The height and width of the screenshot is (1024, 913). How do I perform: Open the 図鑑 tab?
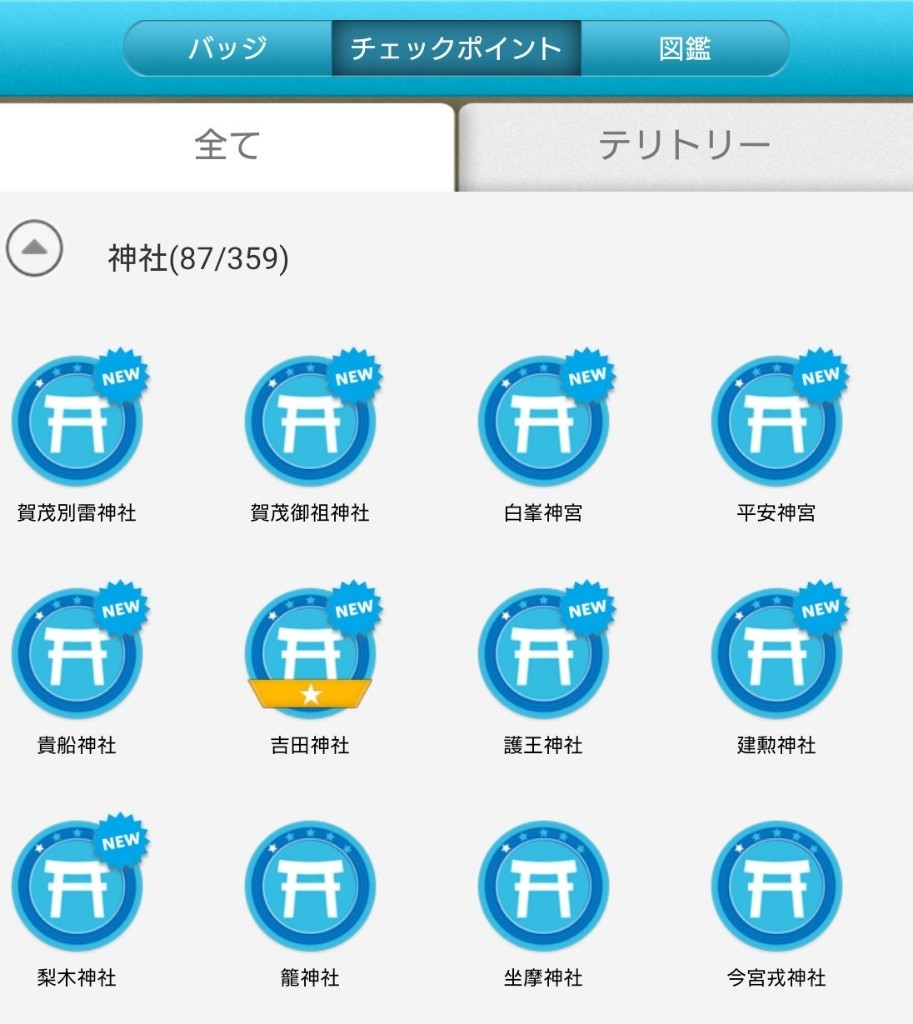point(685,48)
